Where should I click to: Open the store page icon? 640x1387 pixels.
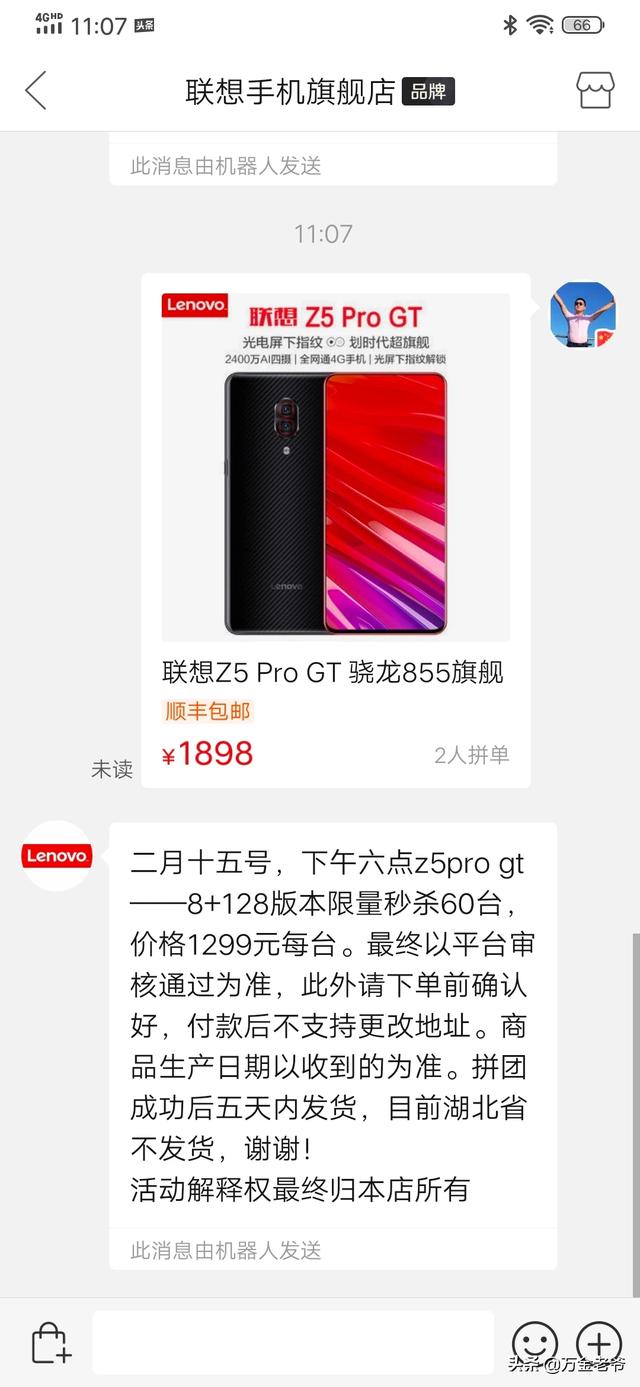(594, 91)
